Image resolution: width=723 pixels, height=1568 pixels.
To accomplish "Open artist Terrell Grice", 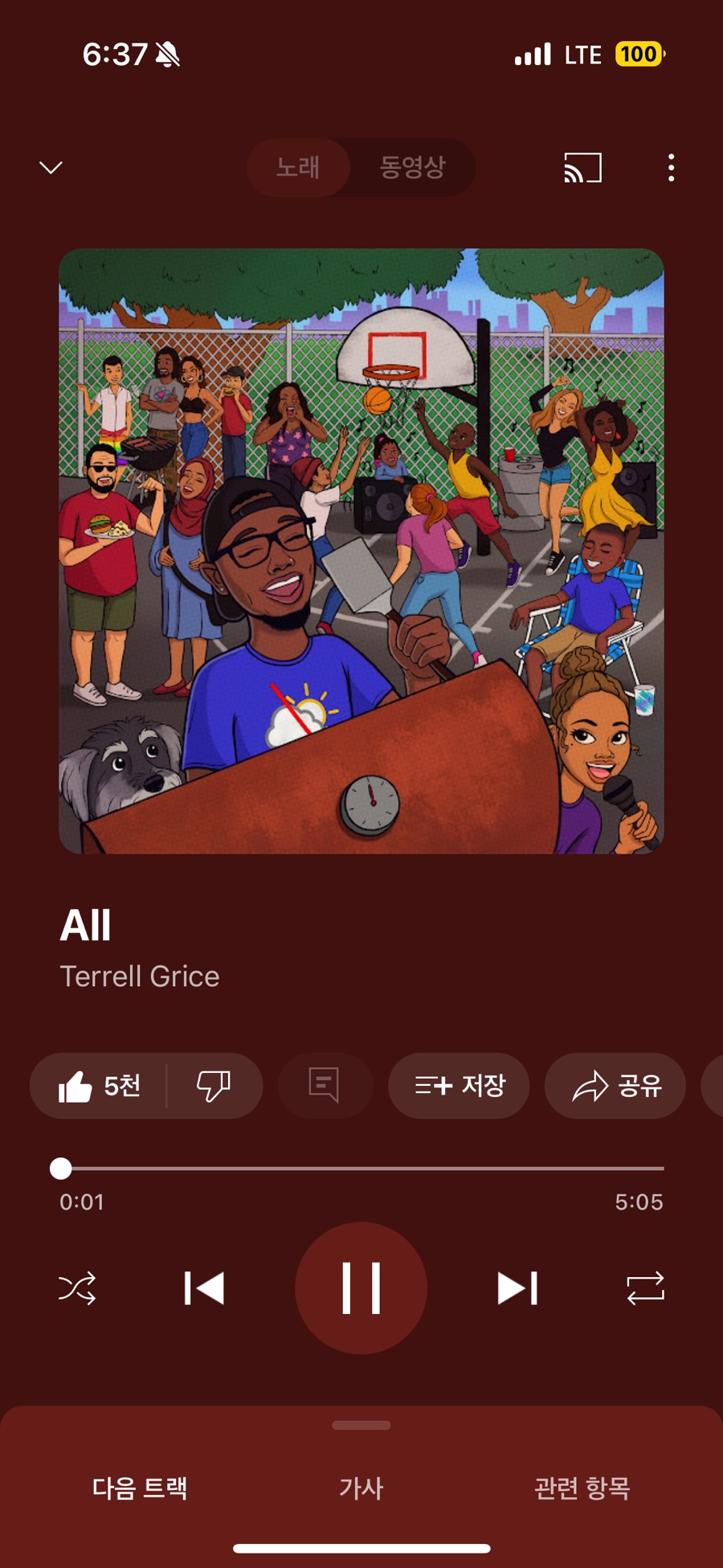I will tap(140, 976).
